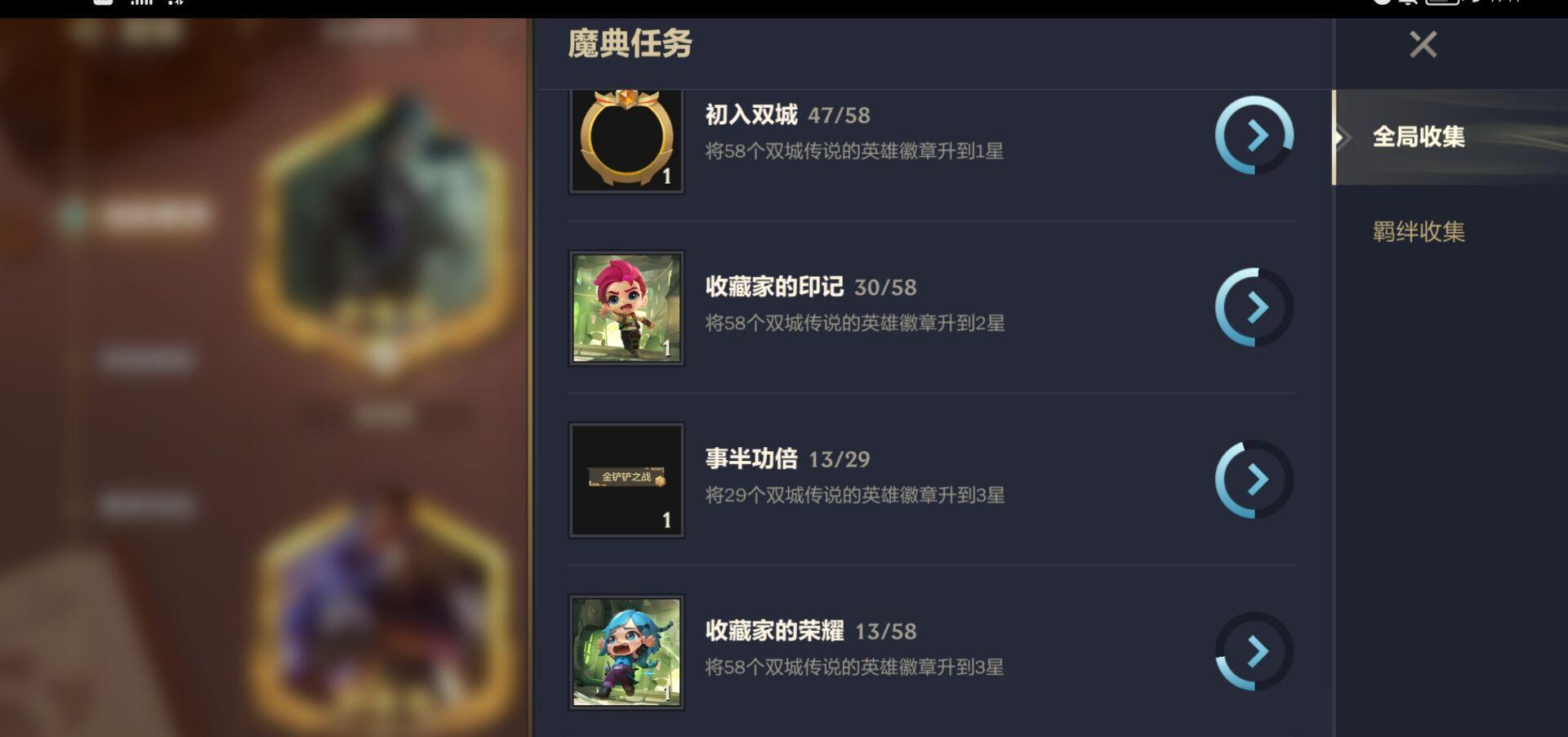Tap the arrow button for 收藏家的荣耀
Image resolution: width=1568 pixels, height=737 pixels.
pyautogui.click(x=1254, y=651)
